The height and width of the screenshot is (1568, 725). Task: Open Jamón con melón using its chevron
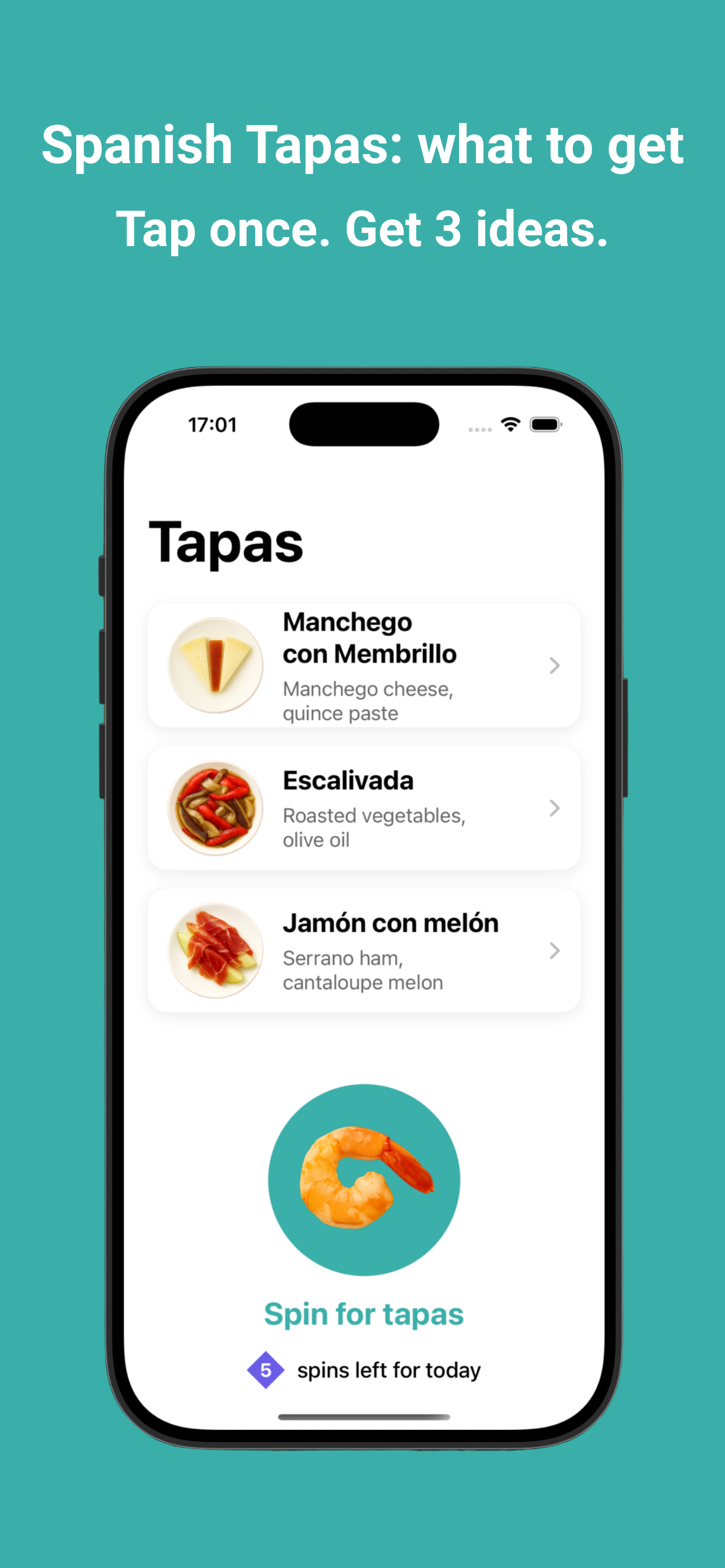(554, 951)
